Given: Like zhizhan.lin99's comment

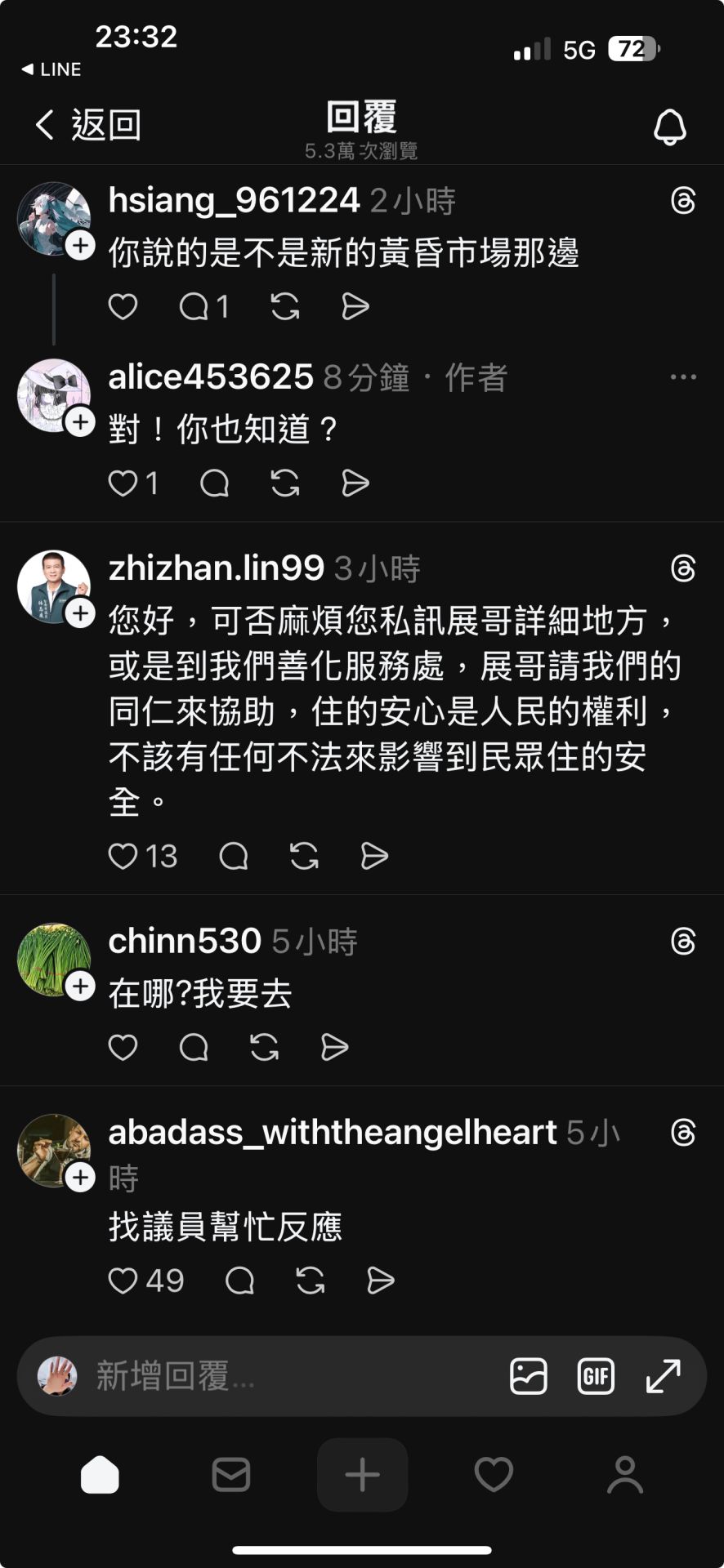Looking at the screenshot, I should 124,856.
